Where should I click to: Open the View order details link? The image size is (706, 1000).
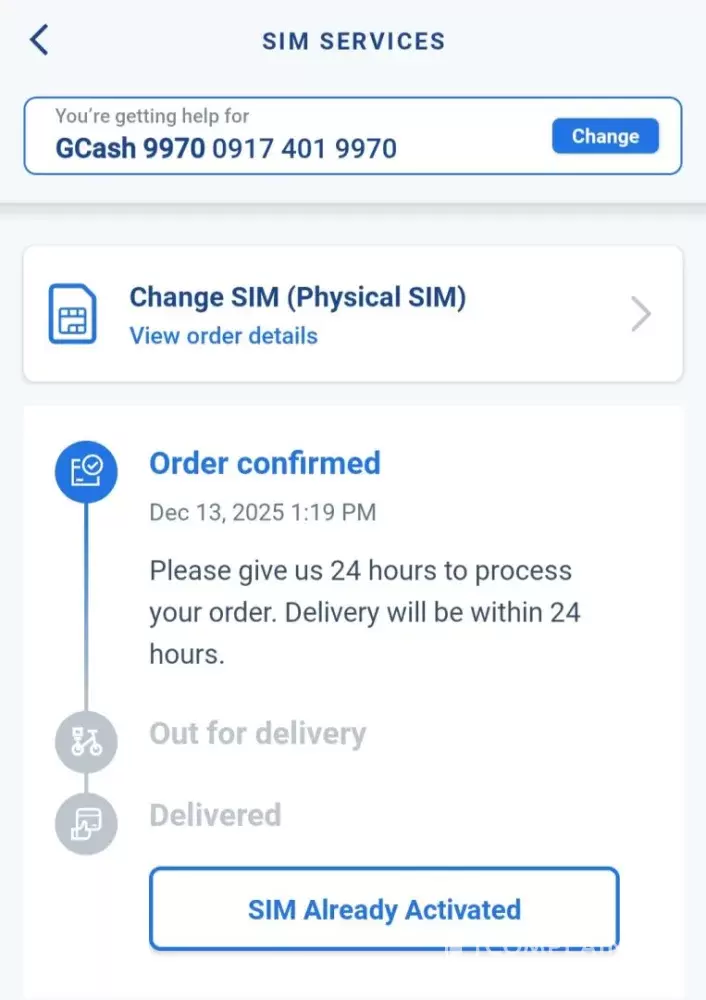pos(223,336)
